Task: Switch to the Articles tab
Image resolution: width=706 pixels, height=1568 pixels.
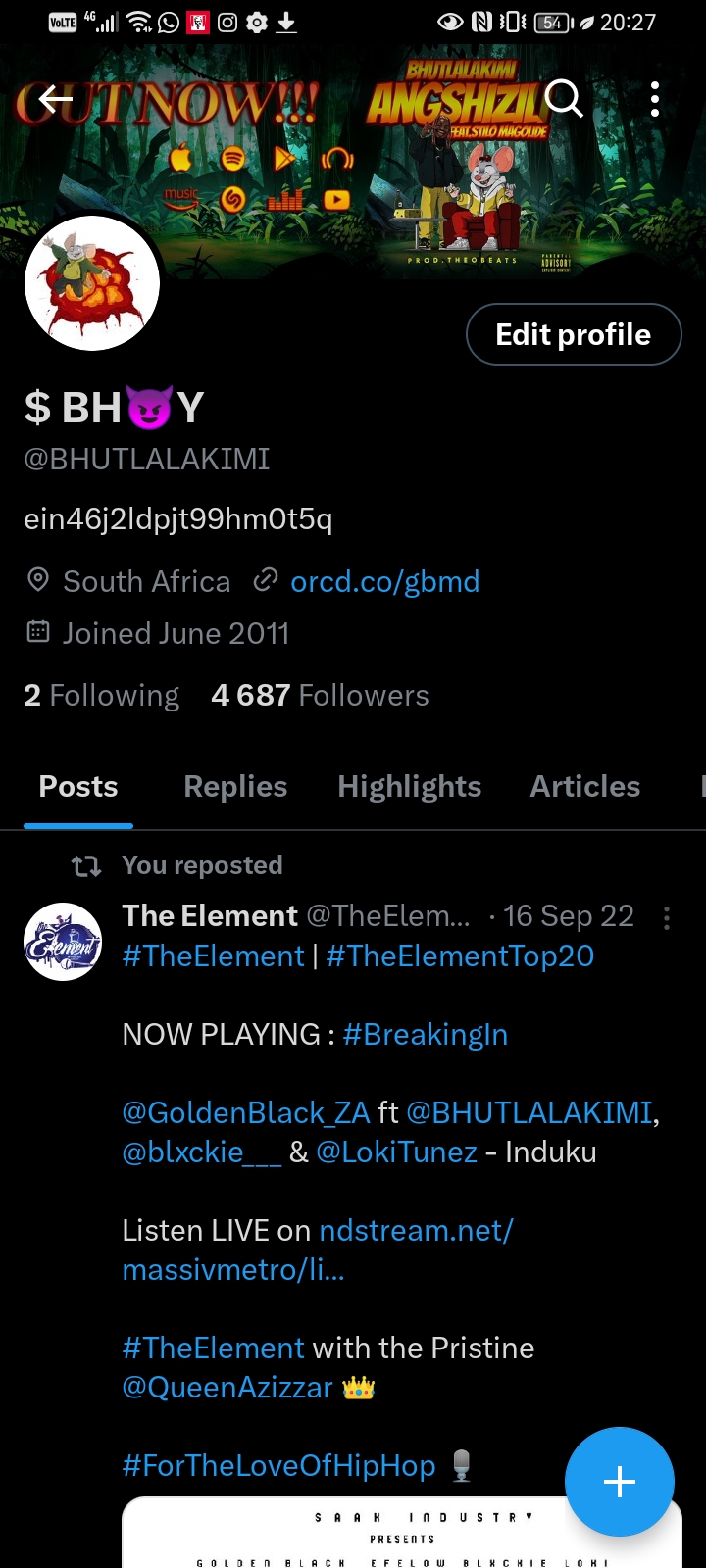Action: (x=584, y=786)
